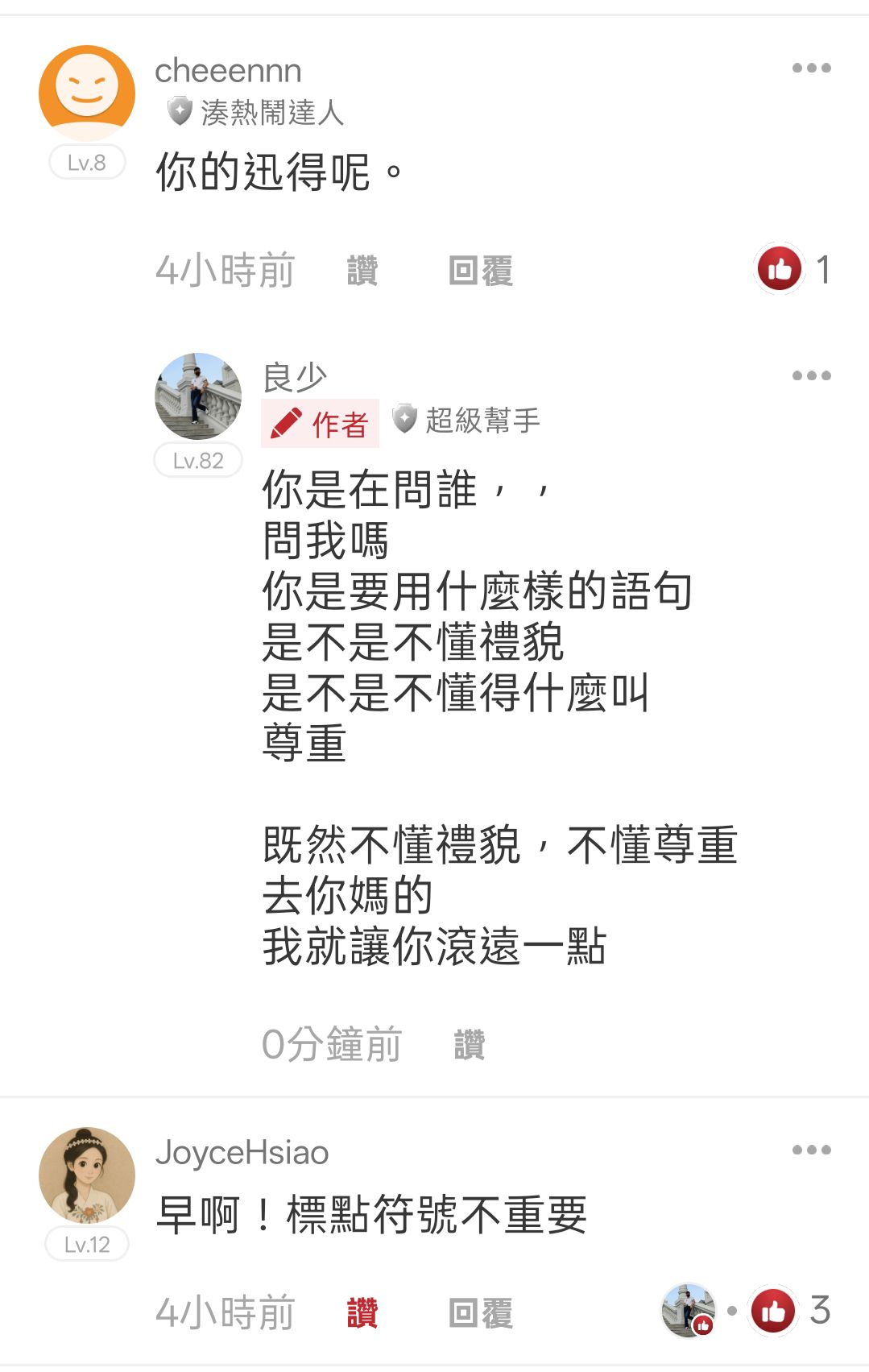Open 良少's profile picture
The height and width of the screenshot is (1372, 869).
pyautogui.click(x=198, y=396)
